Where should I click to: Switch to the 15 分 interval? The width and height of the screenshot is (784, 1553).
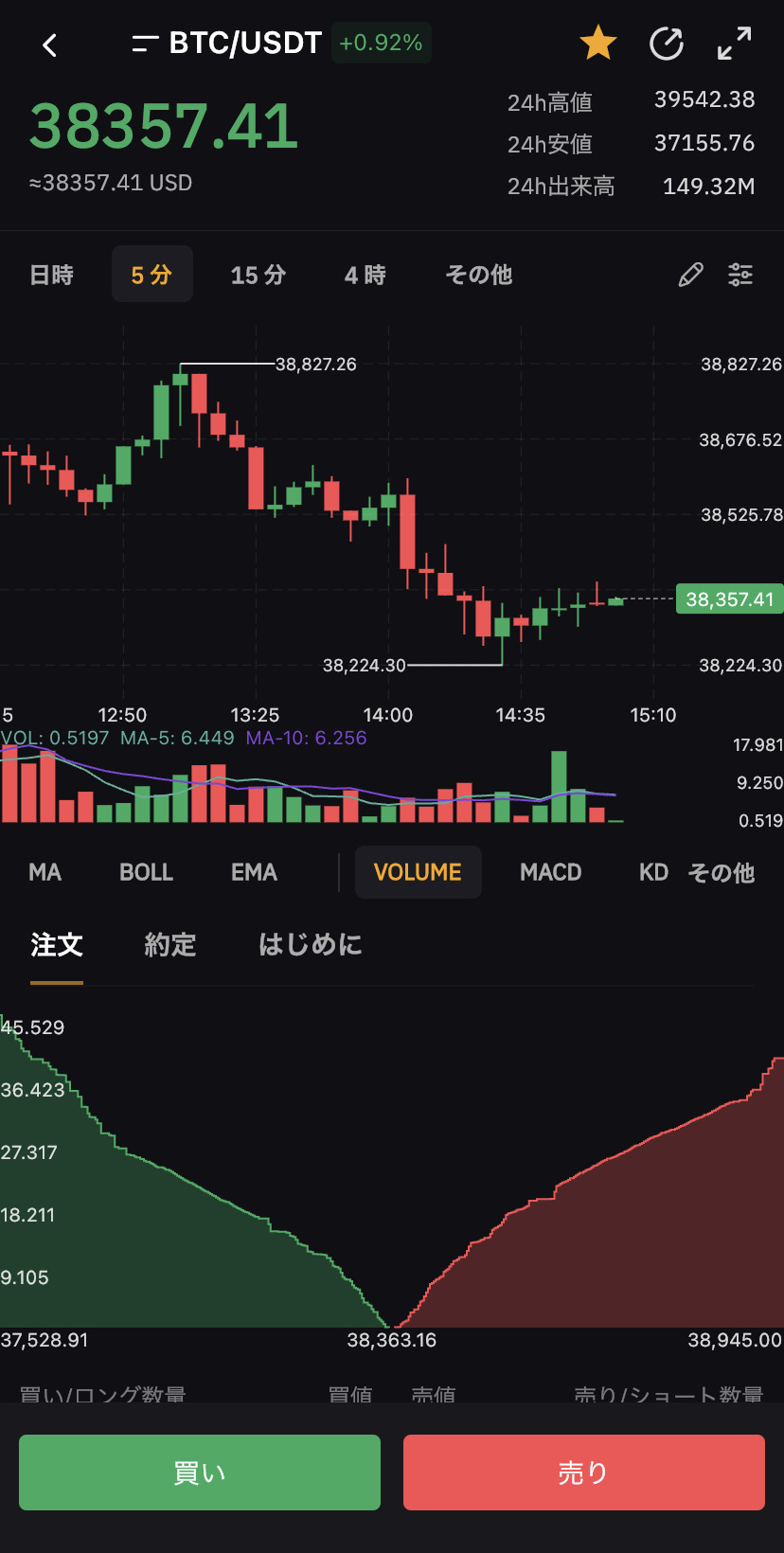[x=258, y=275]
